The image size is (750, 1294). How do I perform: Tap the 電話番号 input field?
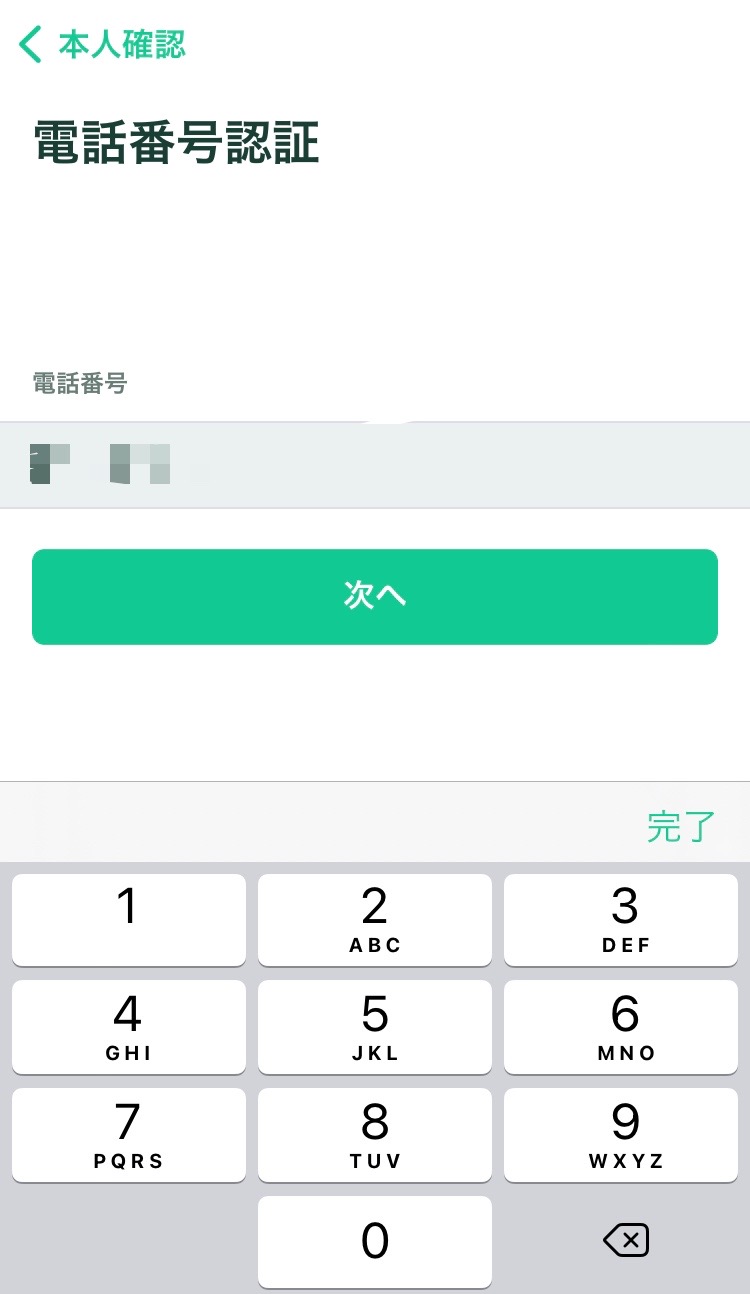click(375, 465)
